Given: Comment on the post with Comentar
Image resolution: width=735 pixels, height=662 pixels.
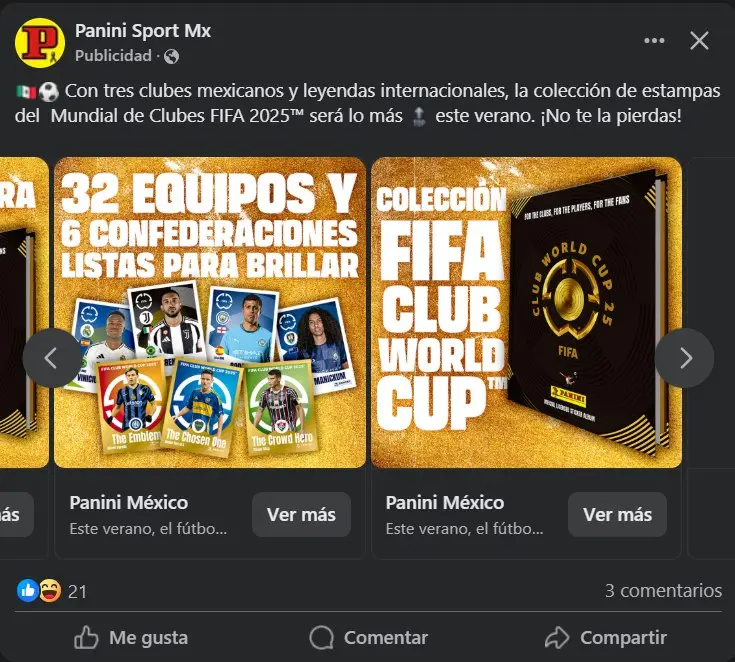Looking at the screenshot, I should 368,637.
